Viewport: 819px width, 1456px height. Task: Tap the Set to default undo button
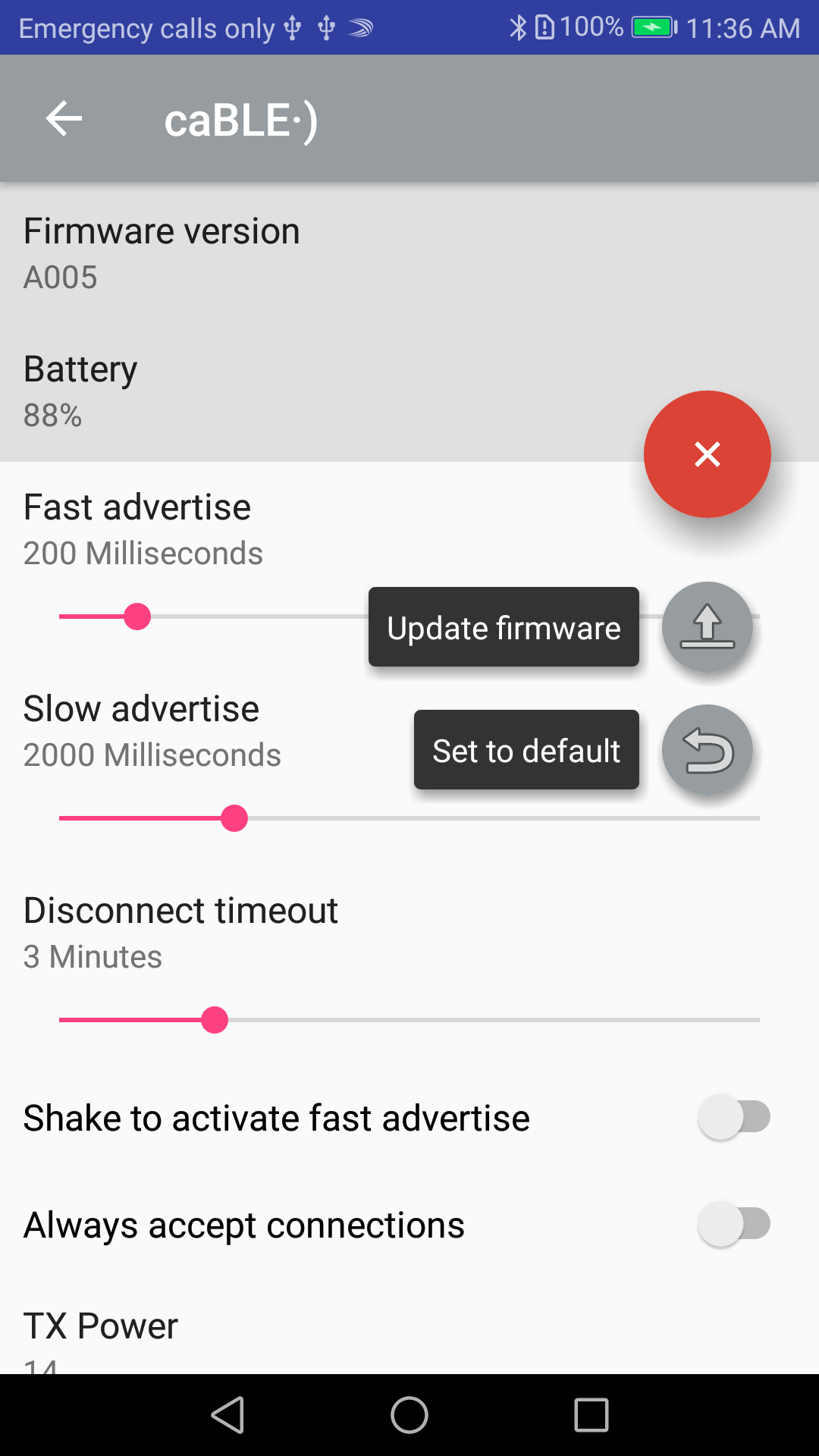tap(707, 750)
